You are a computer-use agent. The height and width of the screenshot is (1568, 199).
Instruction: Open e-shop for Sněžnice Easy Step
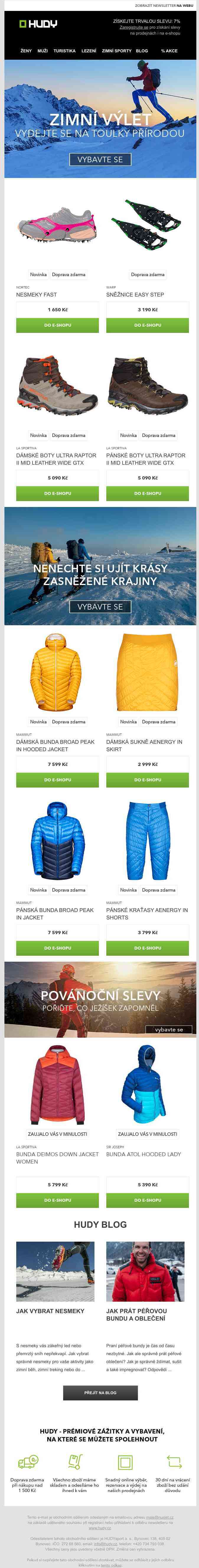pyautogui.click(x=147, y=325)
